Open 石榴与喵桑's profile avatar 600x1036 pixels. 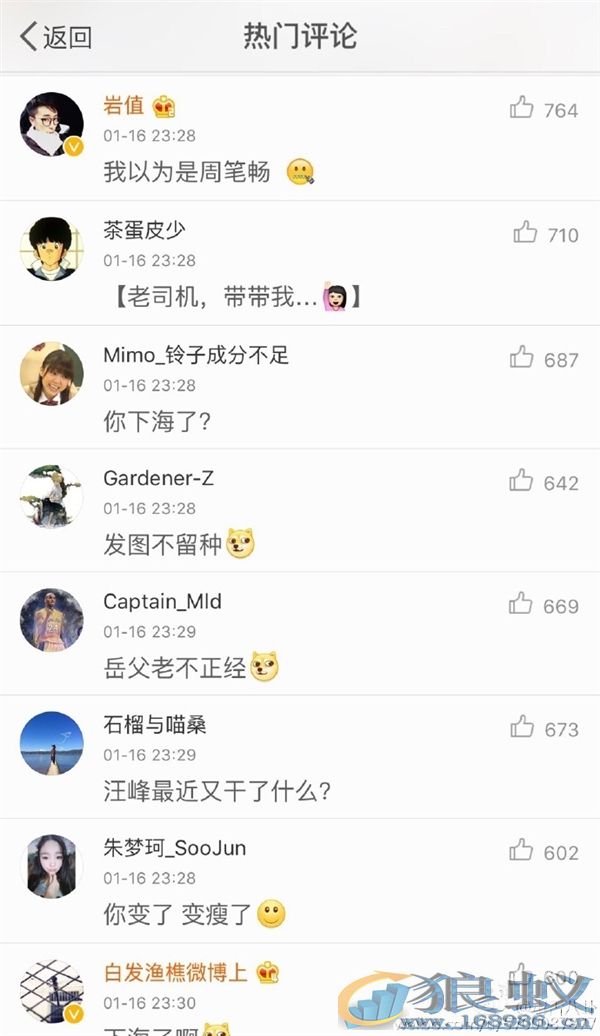[52, 743]
